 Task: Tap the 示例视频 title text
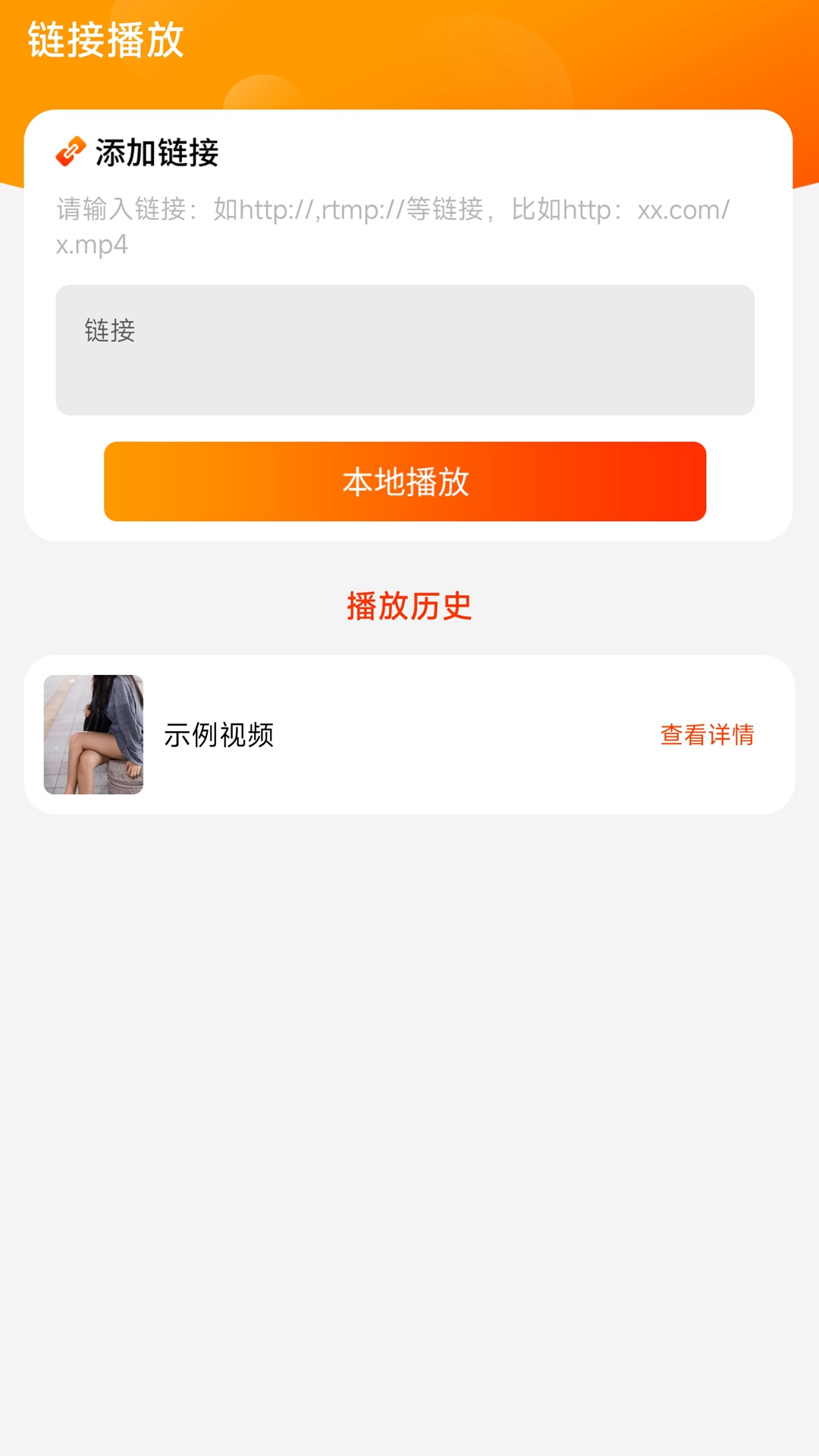tap(220, 733)
